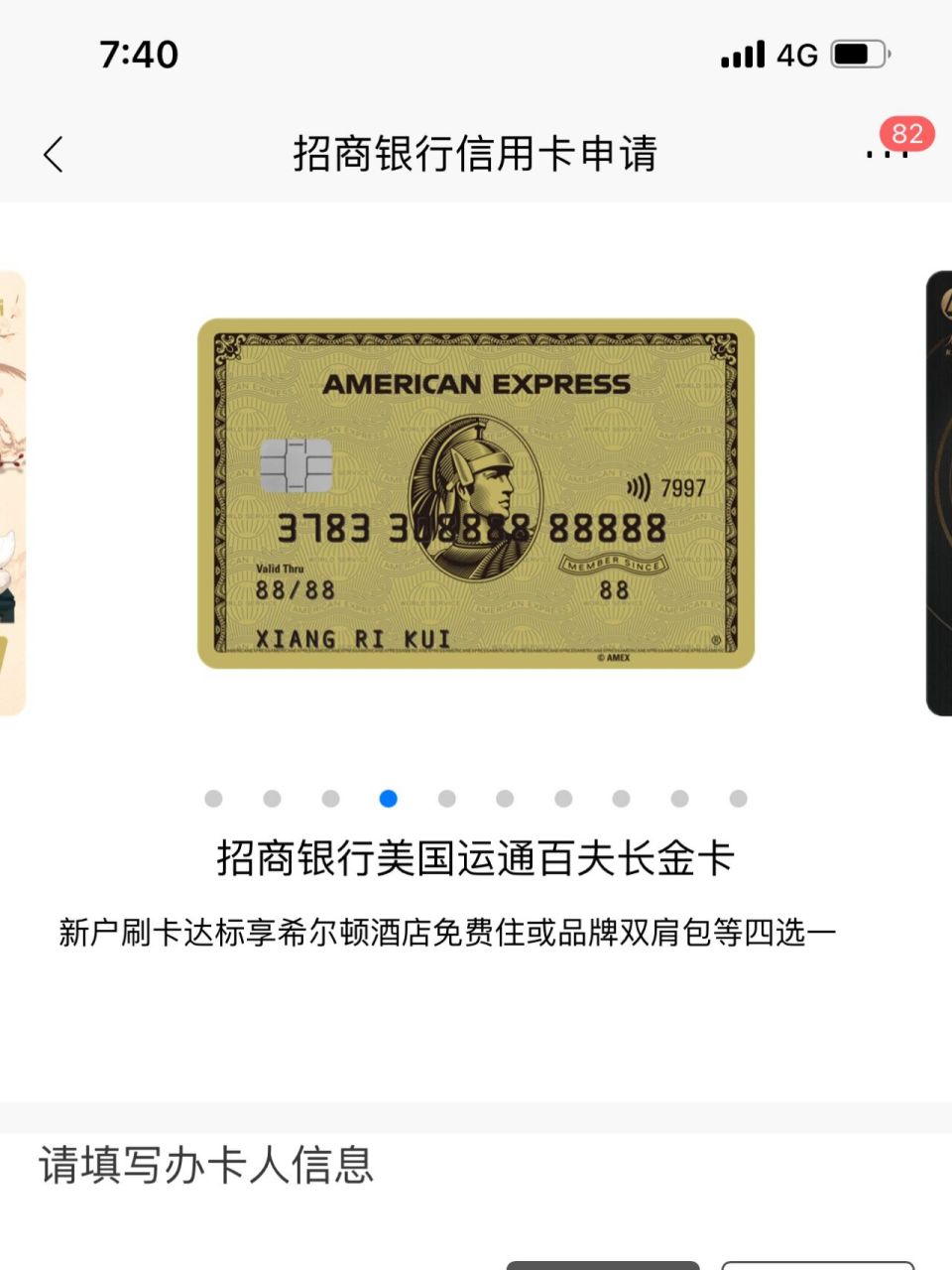Viewport: 952px width, 1270px height.
Task: Tap the 4G network indicator in the status bar
Action: (x=796, y=55)
